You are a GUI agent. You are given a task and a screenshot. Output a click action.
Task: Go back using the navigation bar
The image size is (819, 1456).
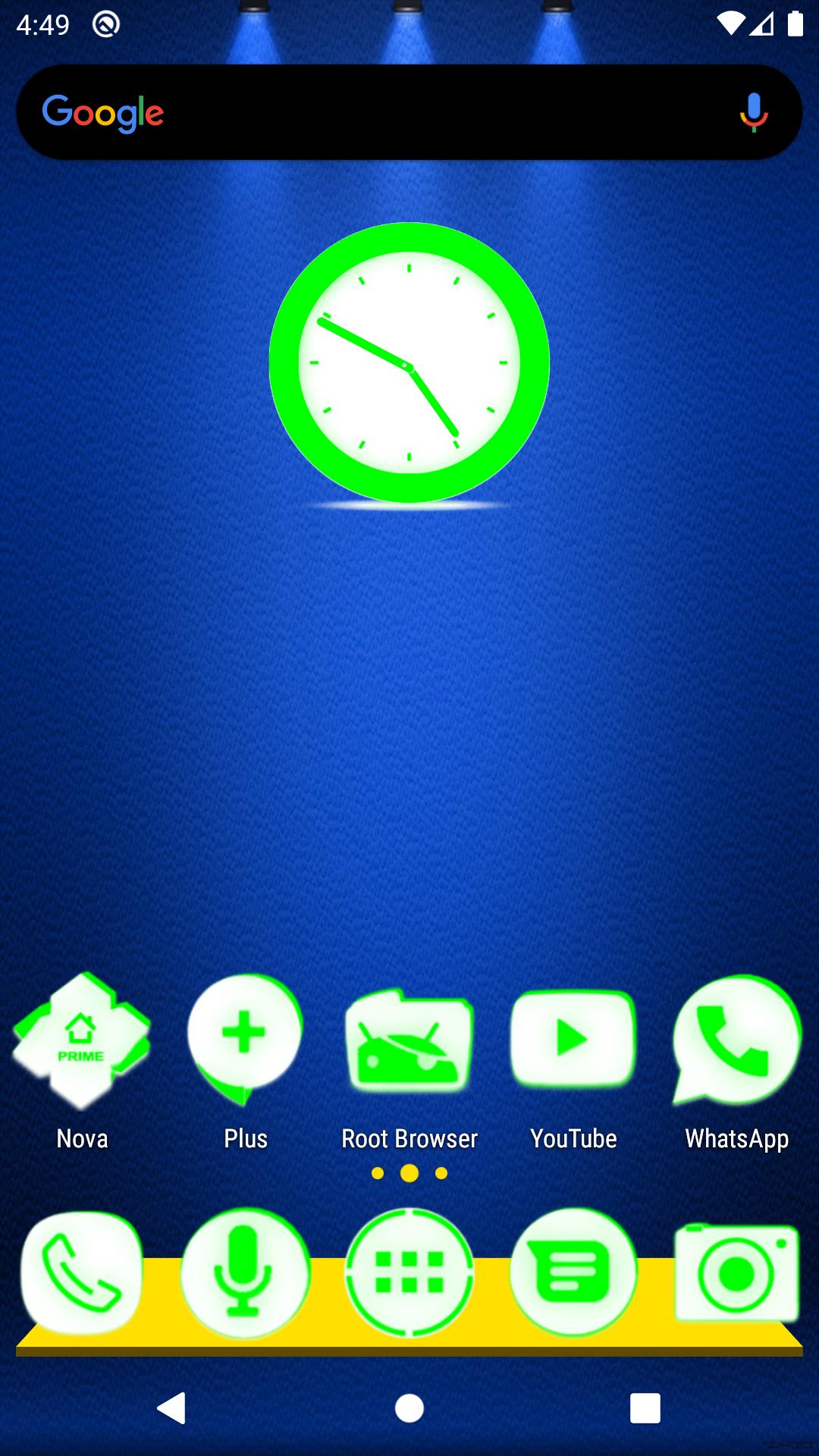point(172,1408)
